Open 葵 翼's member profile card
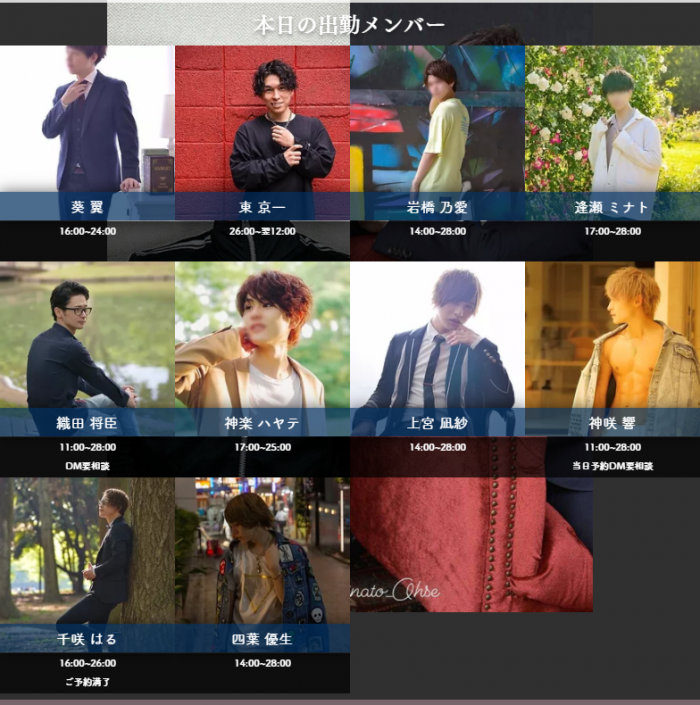700x705 pixels. tap(87, 130)
